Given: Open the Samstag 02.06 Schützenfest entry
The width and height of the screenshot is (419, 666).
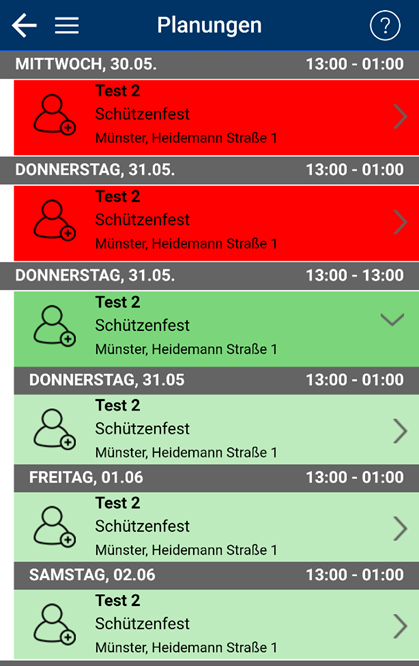Looking at the screenshot, I should tap(216, 624).
